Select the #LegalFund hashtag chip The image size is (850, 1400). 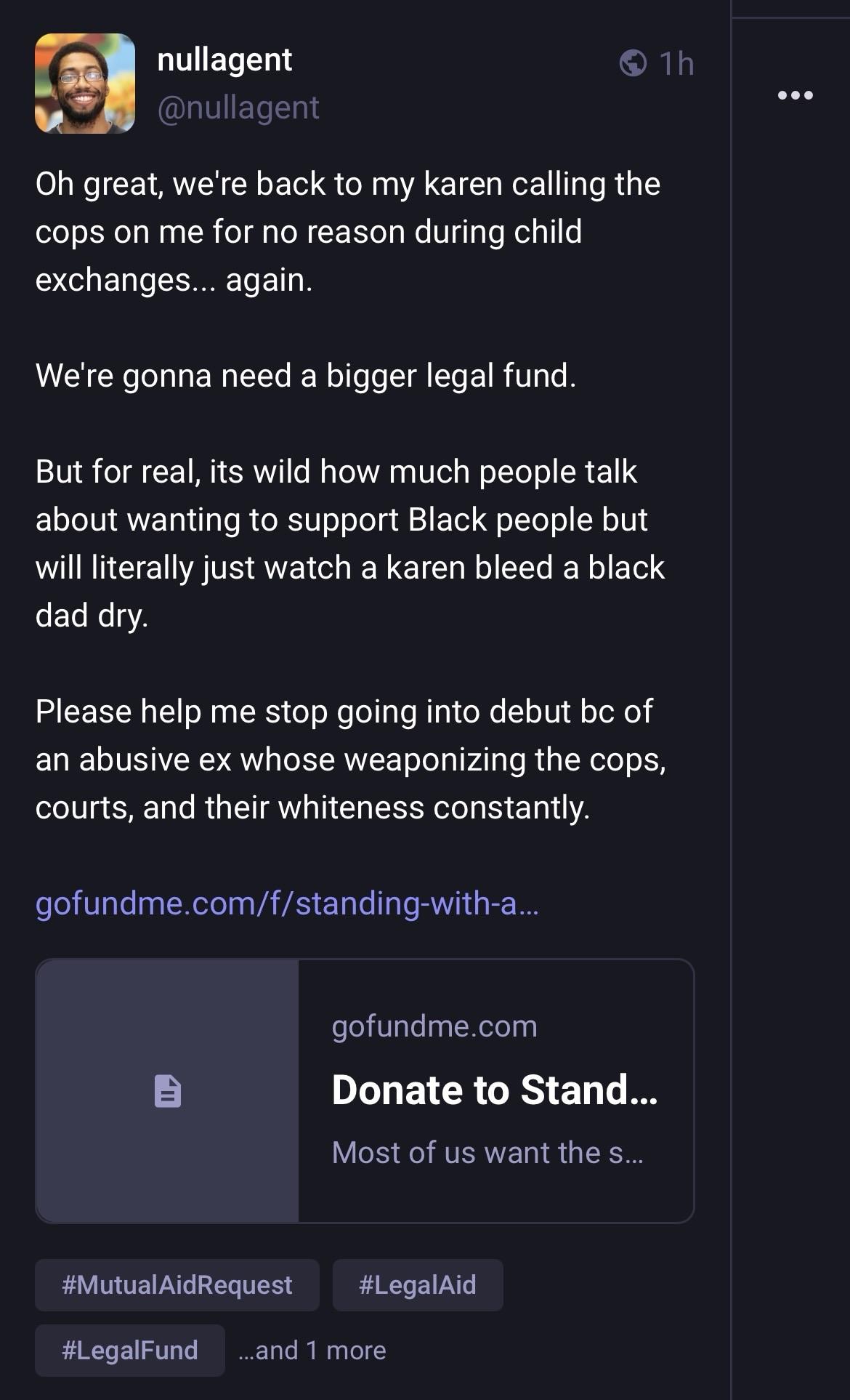point(130,1351)
